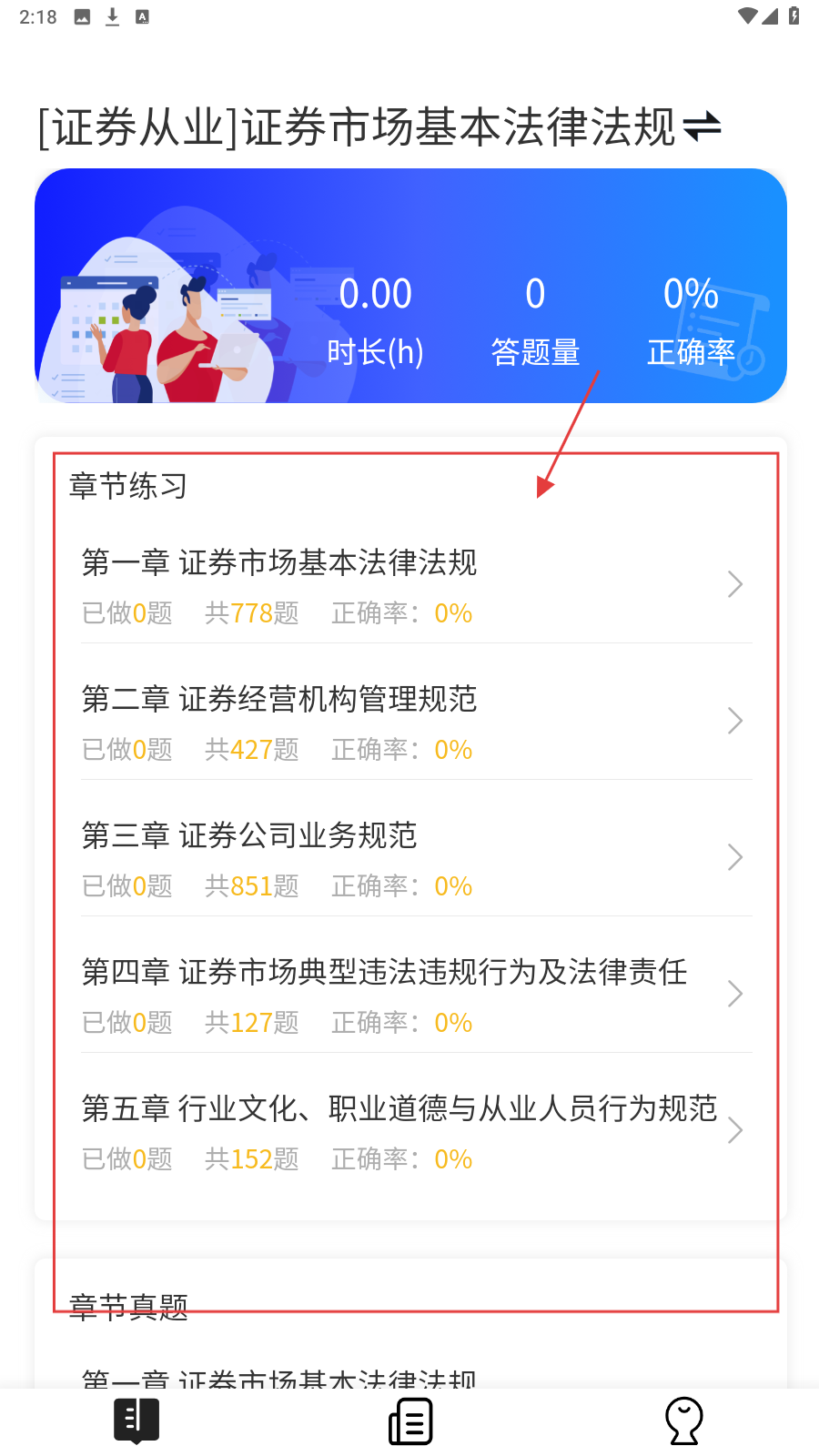Switch to the document list tab
This screenshot has height=1456, width=819.
[409, 1421]
